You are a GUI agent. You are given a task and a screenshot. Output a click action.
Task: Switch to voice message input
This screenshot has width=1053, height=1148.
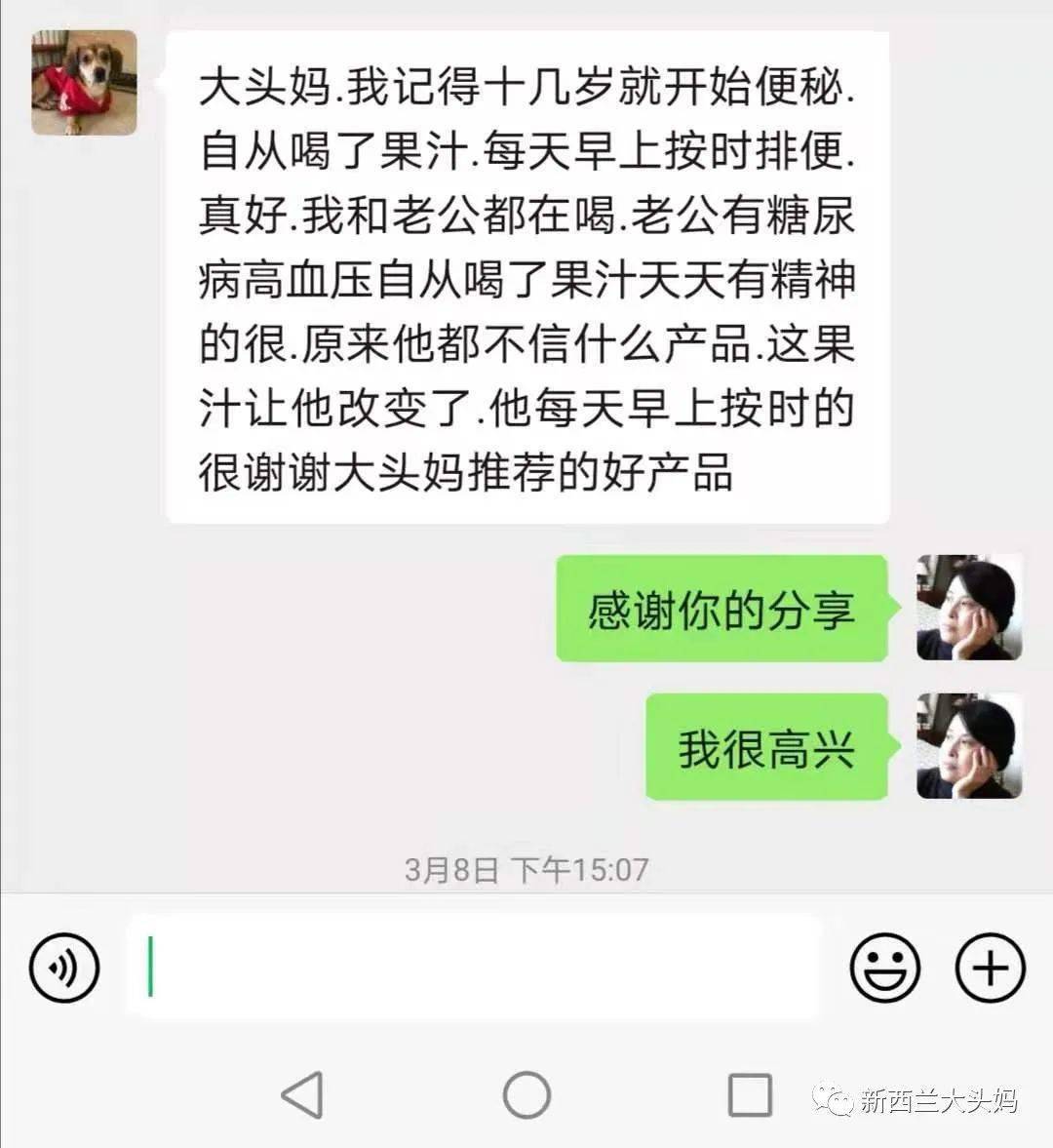(64, 968)
